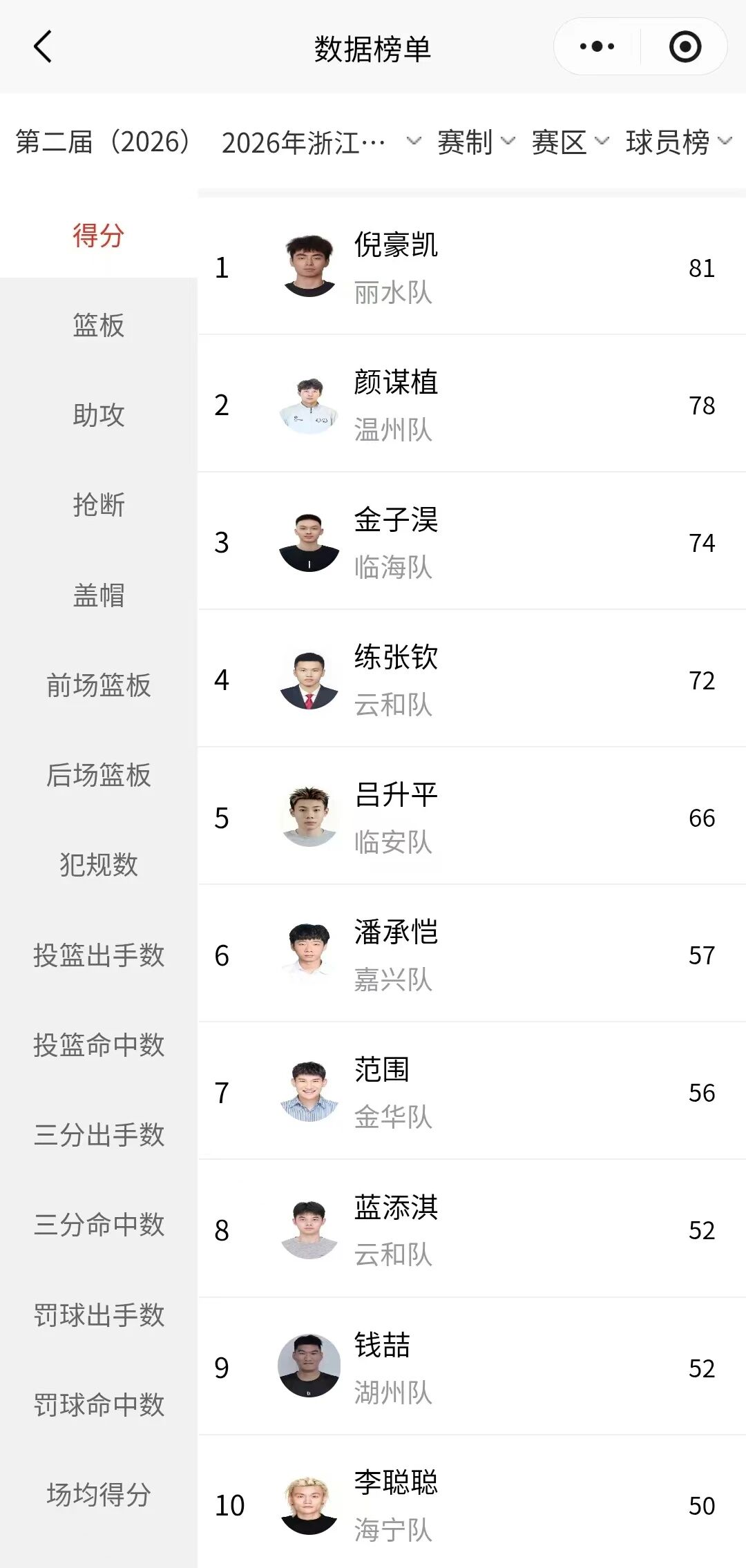
Task: Switch to the 助攻 ranking tab
Action: click(99, 415)
